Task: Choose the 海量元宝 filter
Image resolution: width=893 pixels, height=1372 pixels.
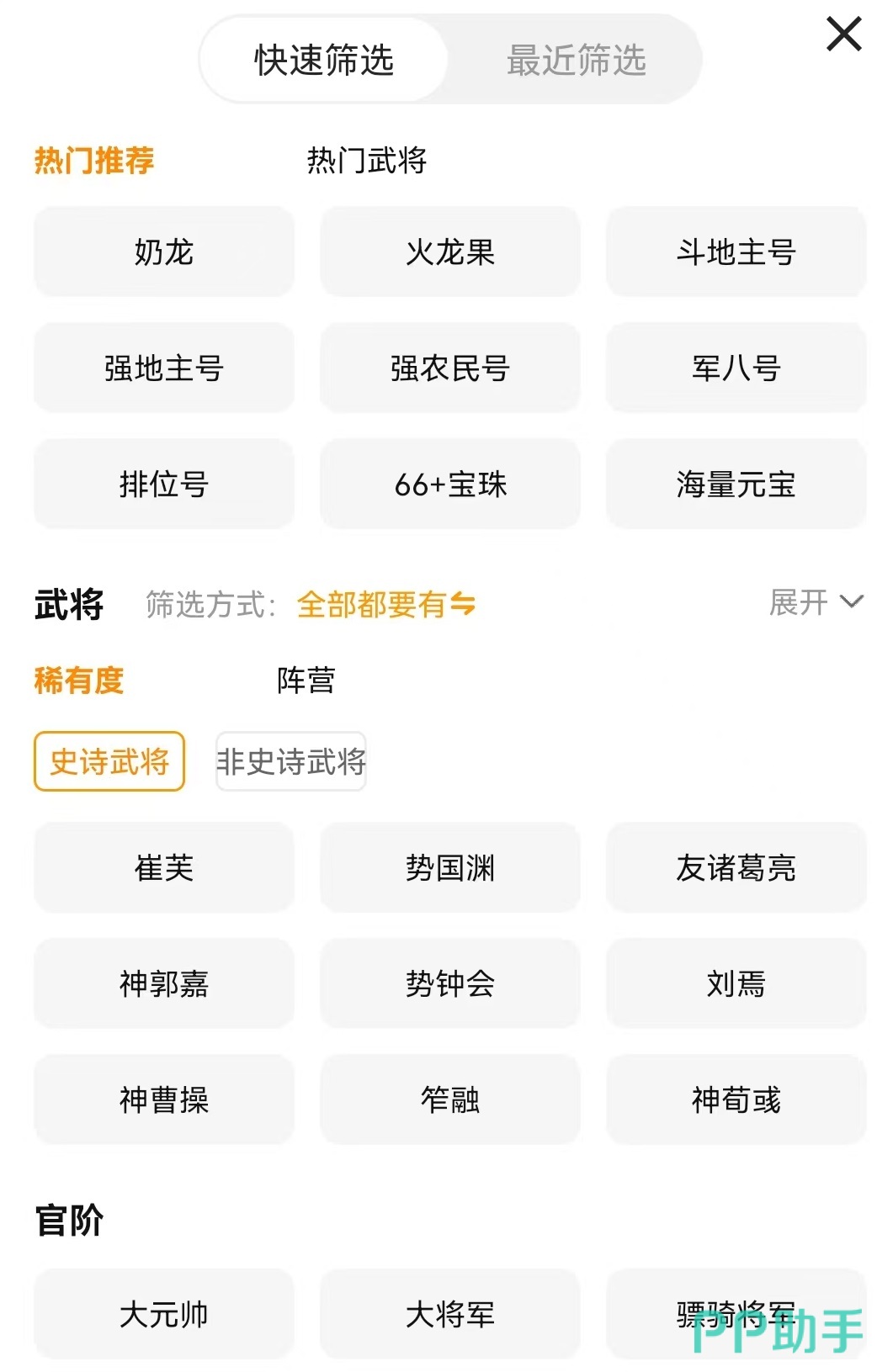Action: point(736,484)
